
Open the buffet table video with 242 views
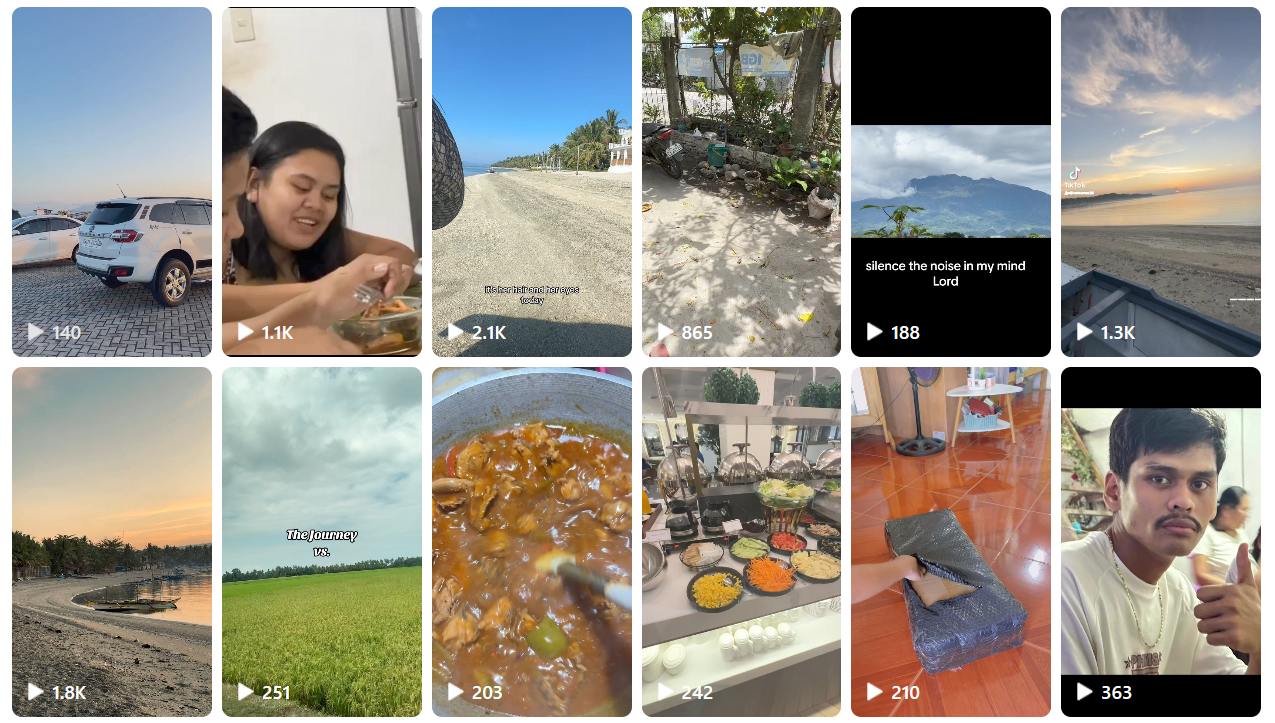click(x=741, y=542)
